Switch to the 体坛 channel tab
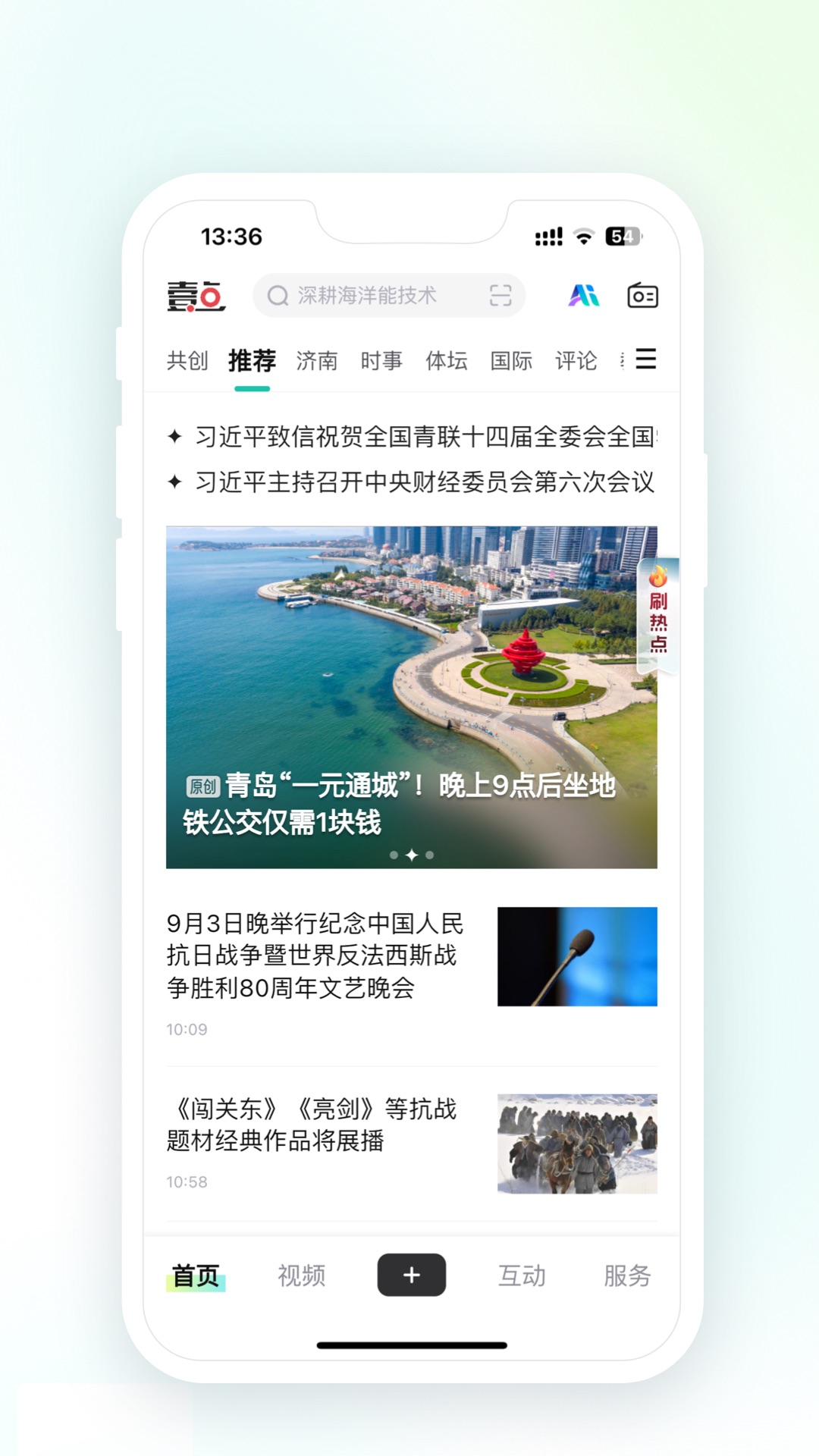This screenshot has height=1456, width=819. pos(447,361)
